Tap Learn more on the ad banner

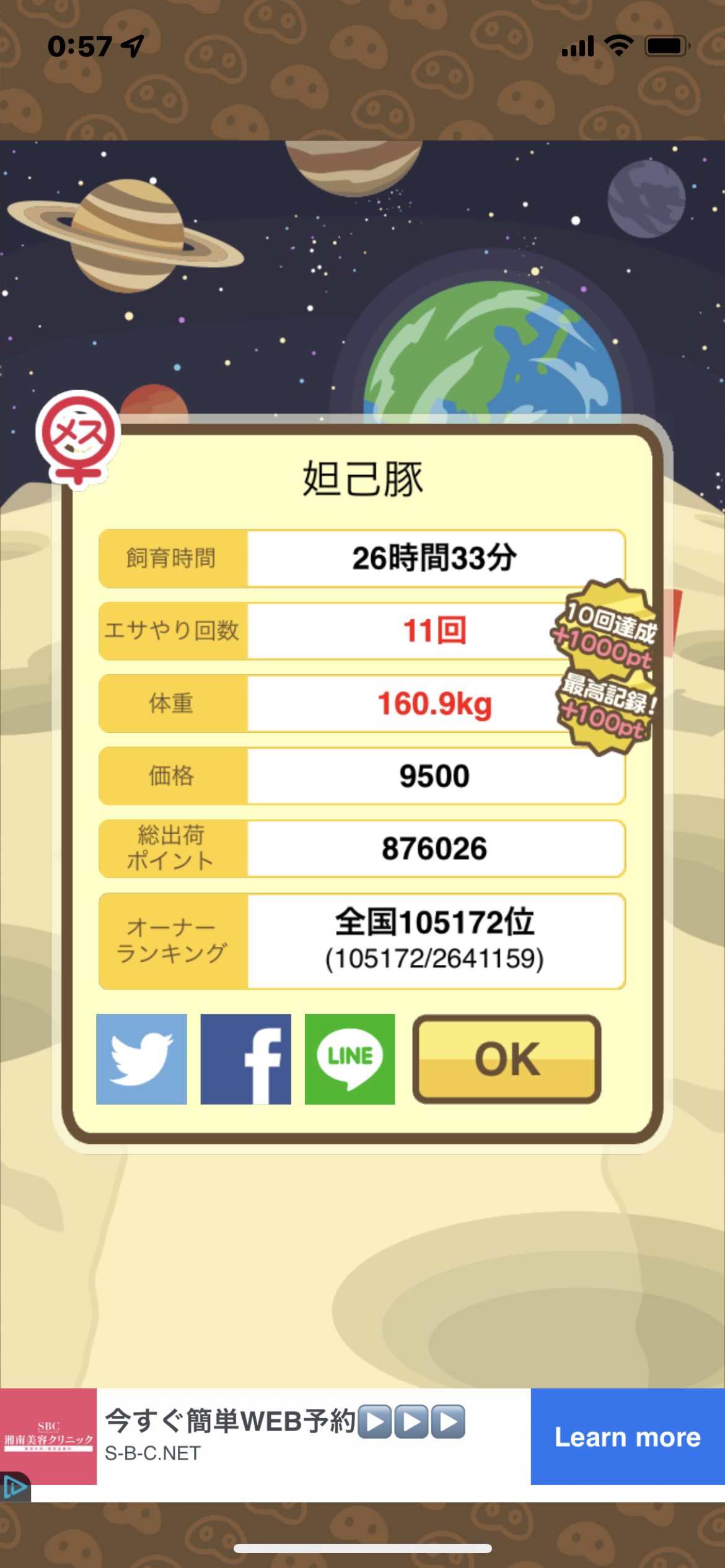click(x=628, y=1436)
